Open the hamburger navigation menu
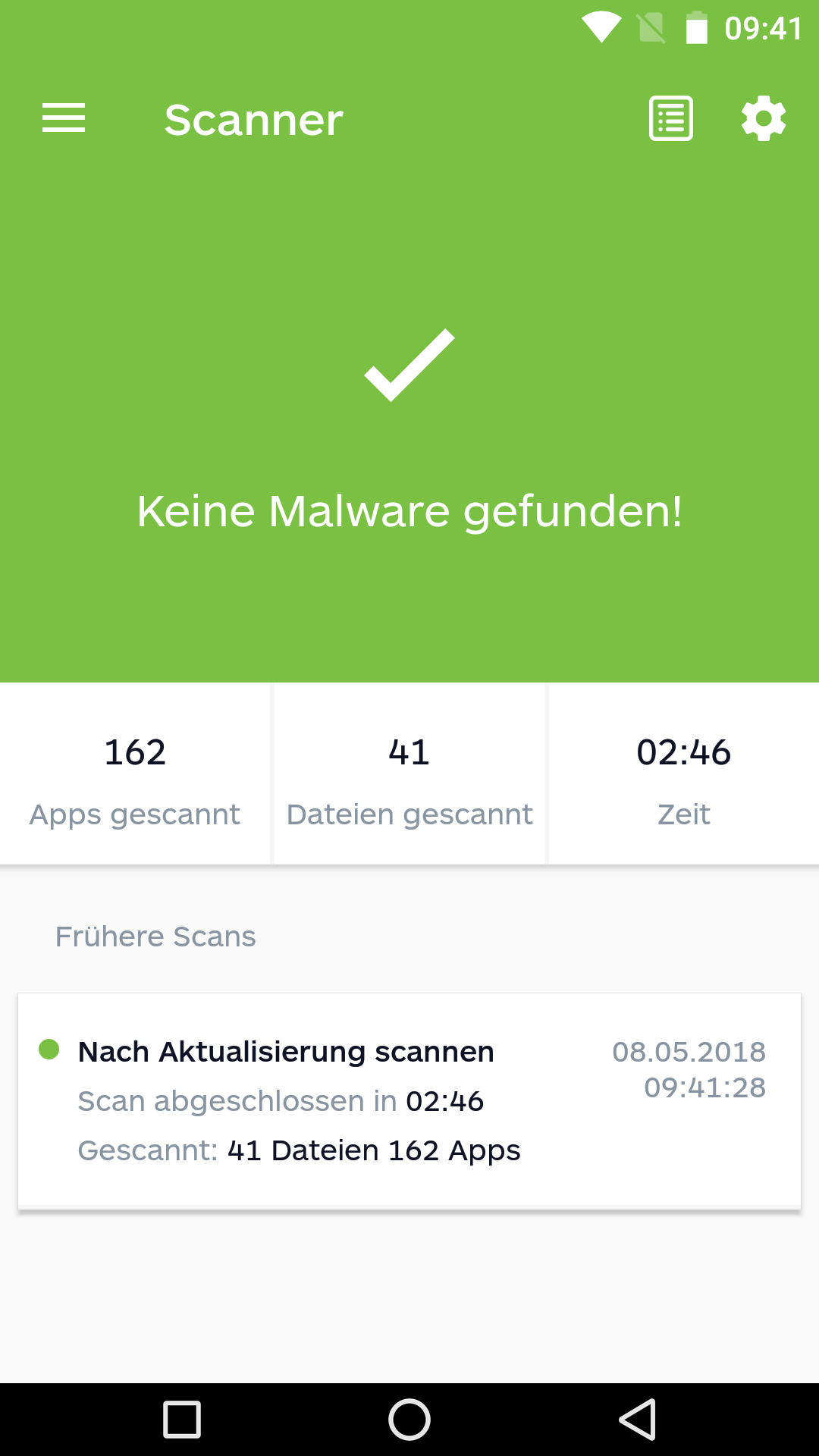Screen dimensions: 819x1456 (64, 118)
